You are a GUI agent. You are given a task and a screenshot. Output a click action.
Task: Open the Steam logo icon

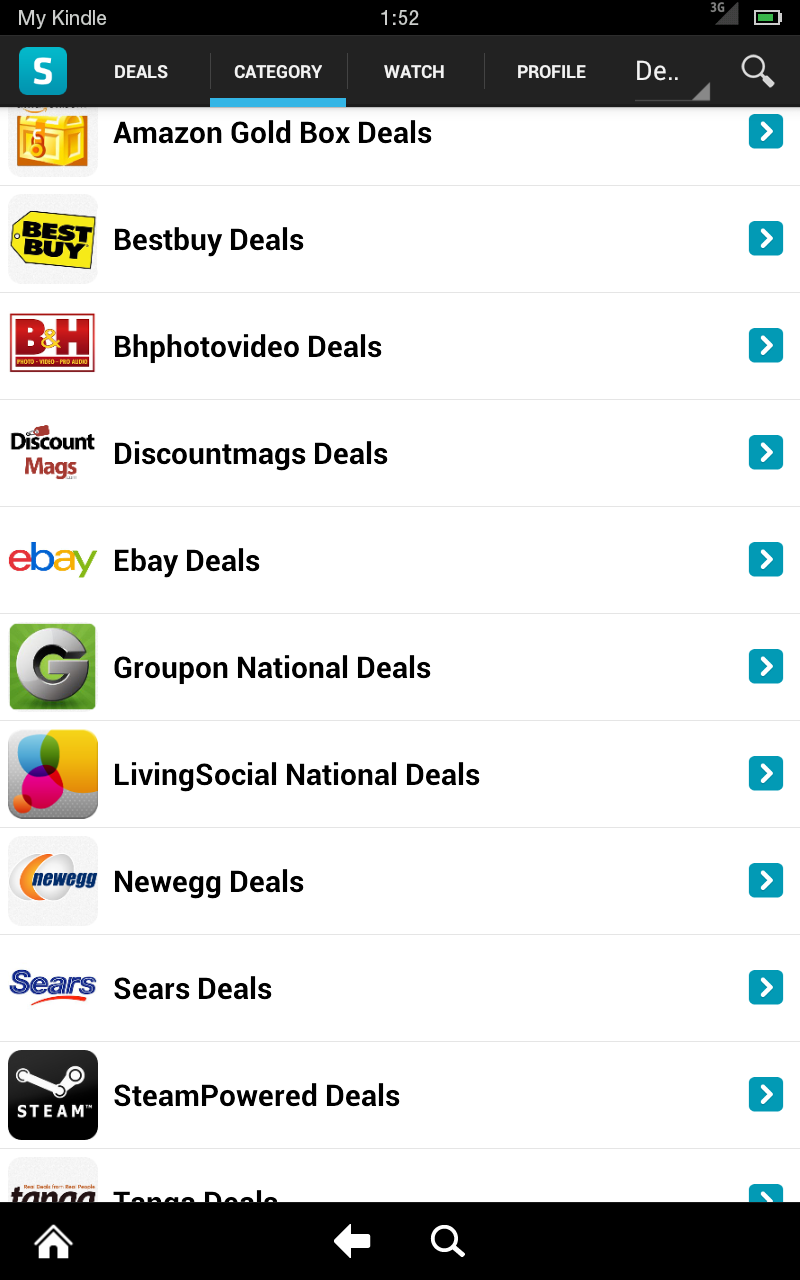(x=52, y=1094)
